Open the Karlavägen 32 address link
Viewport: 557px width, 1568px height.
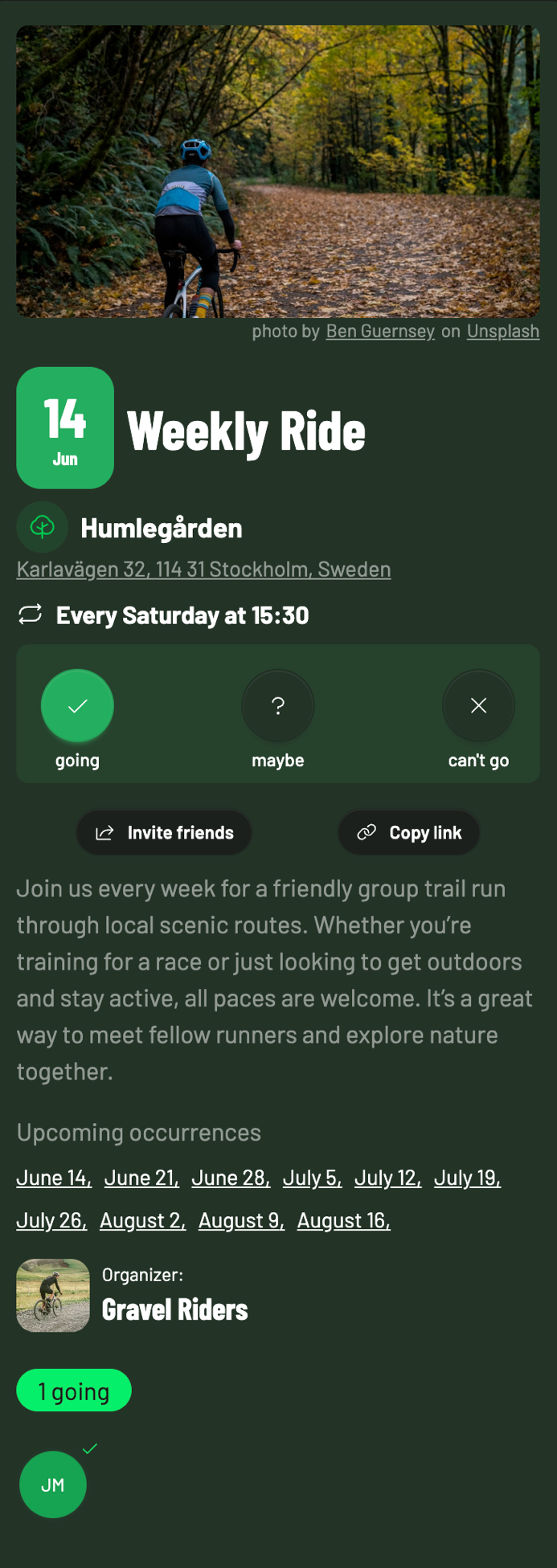(x=203, y=569)
